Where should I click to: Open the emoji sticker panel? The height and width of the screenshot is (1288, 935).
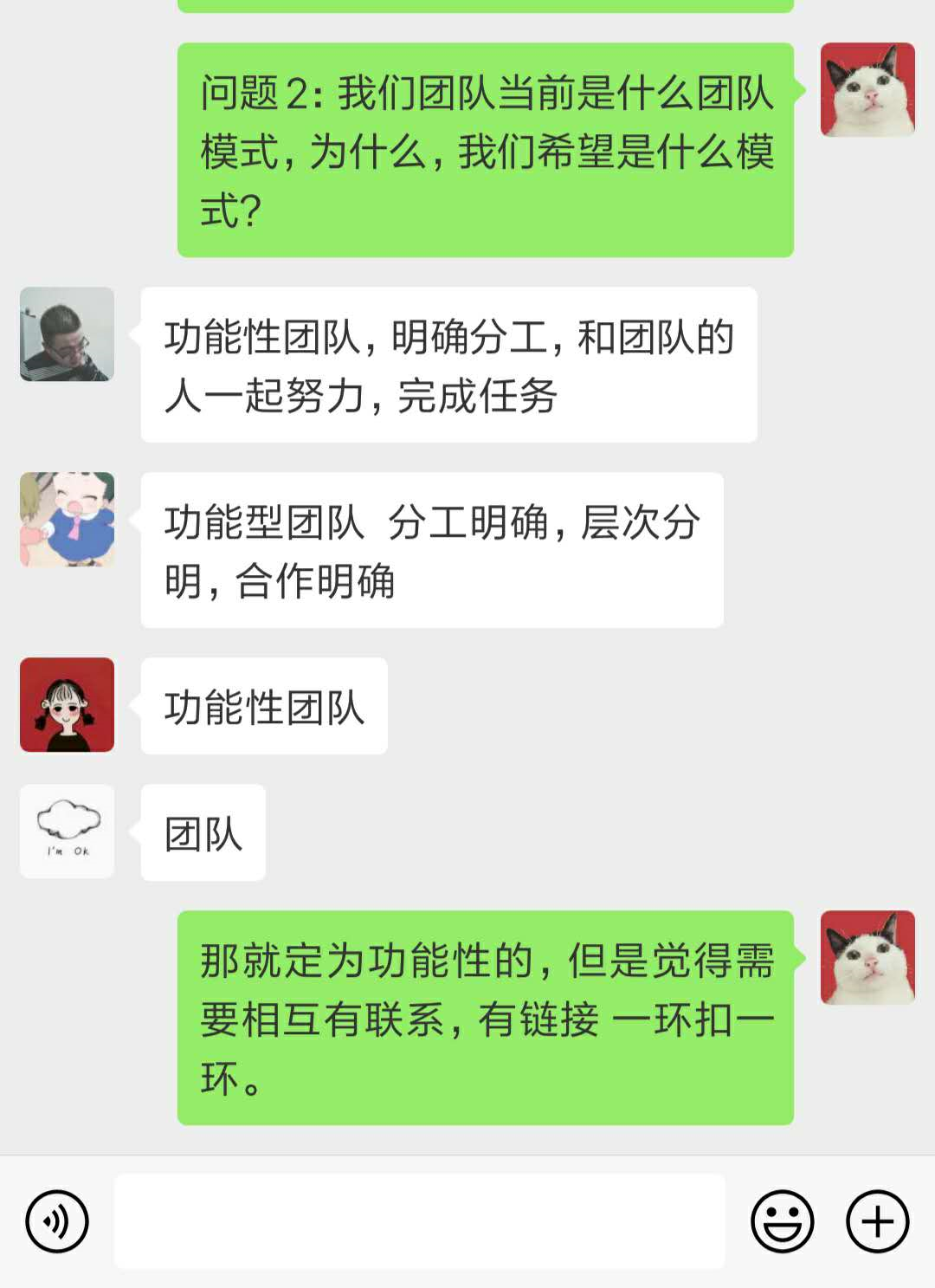tap(782, 1221)
